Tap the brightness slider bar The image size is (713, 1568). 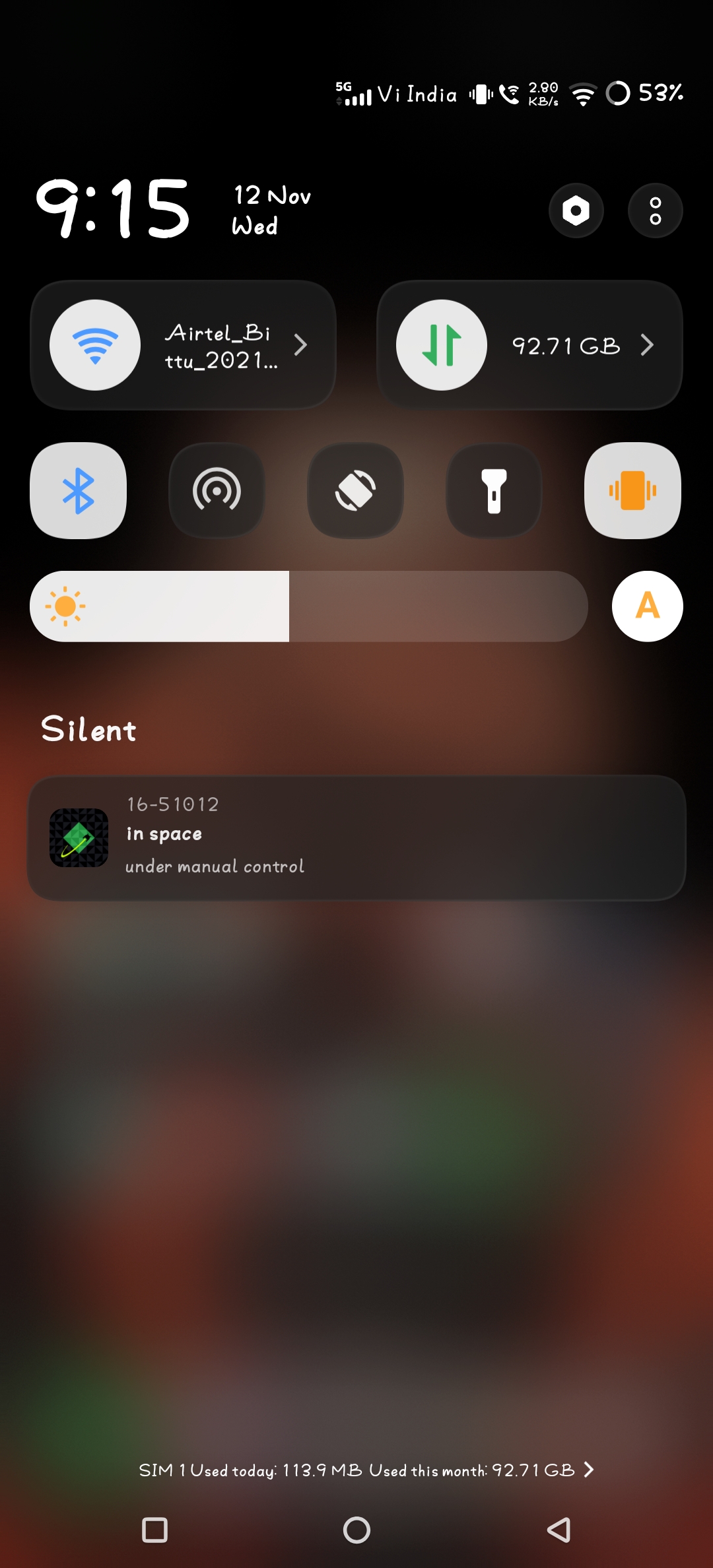308,606
